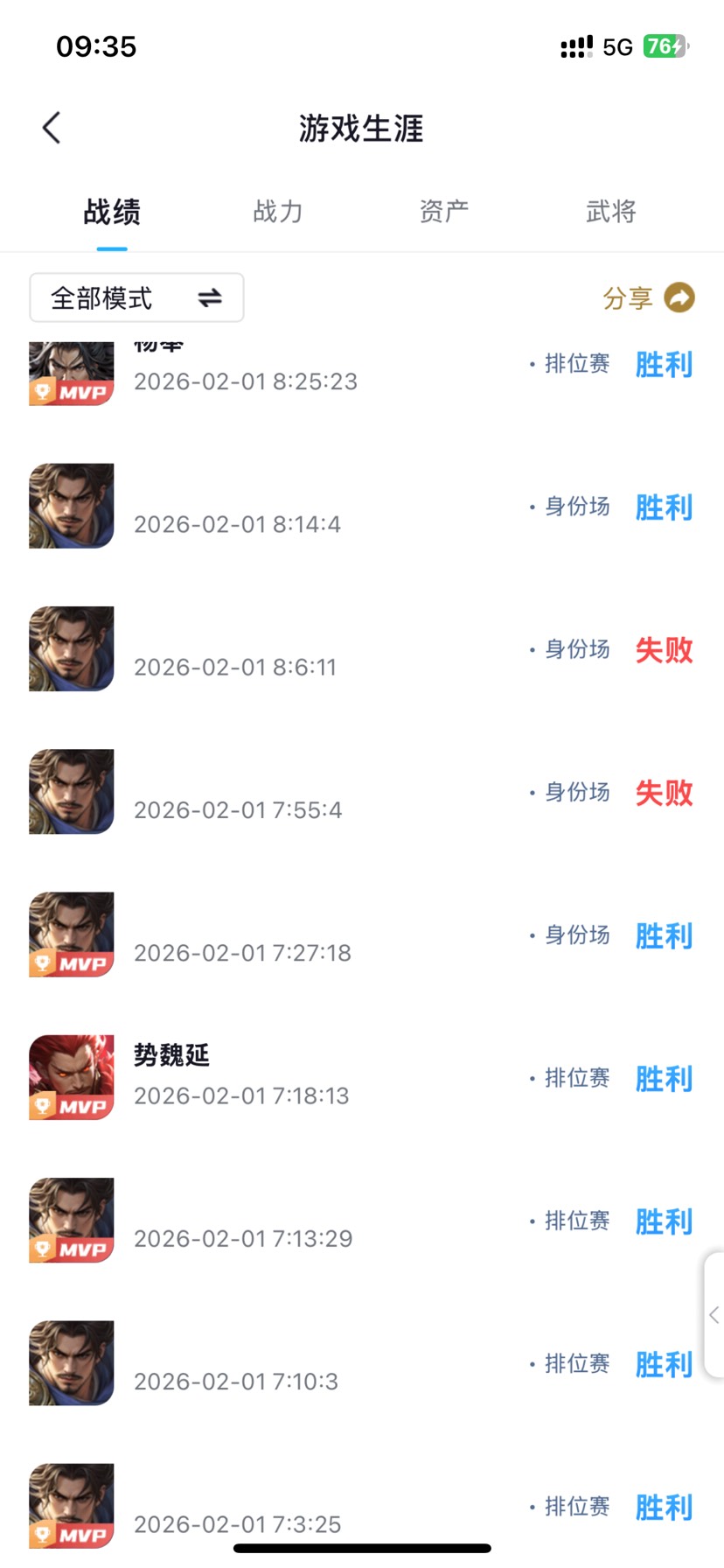Open the 势魏延 match record

coord(361,1077)
